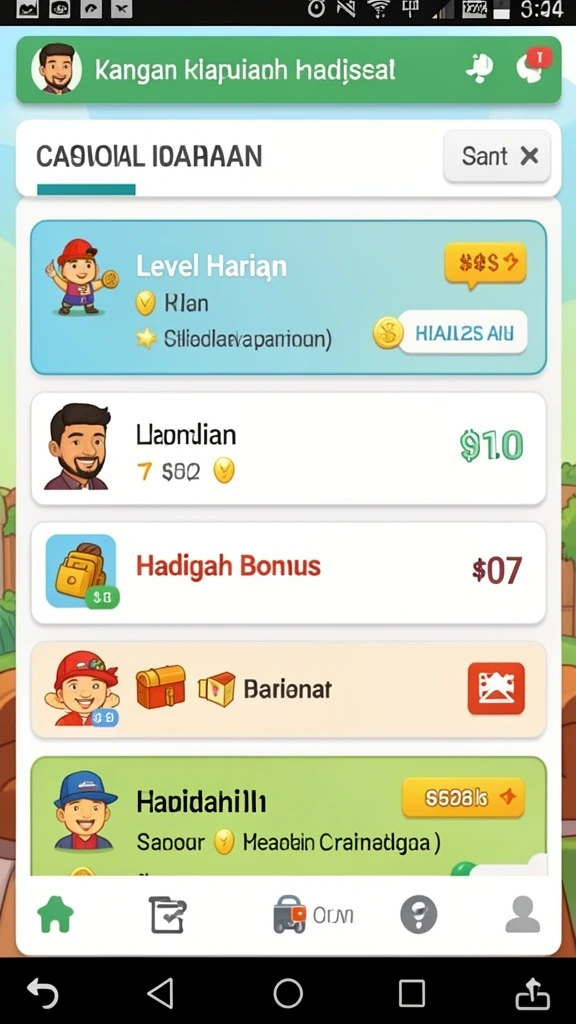
Task: Switch to the Home tab
Action: [x=56, y=914]
